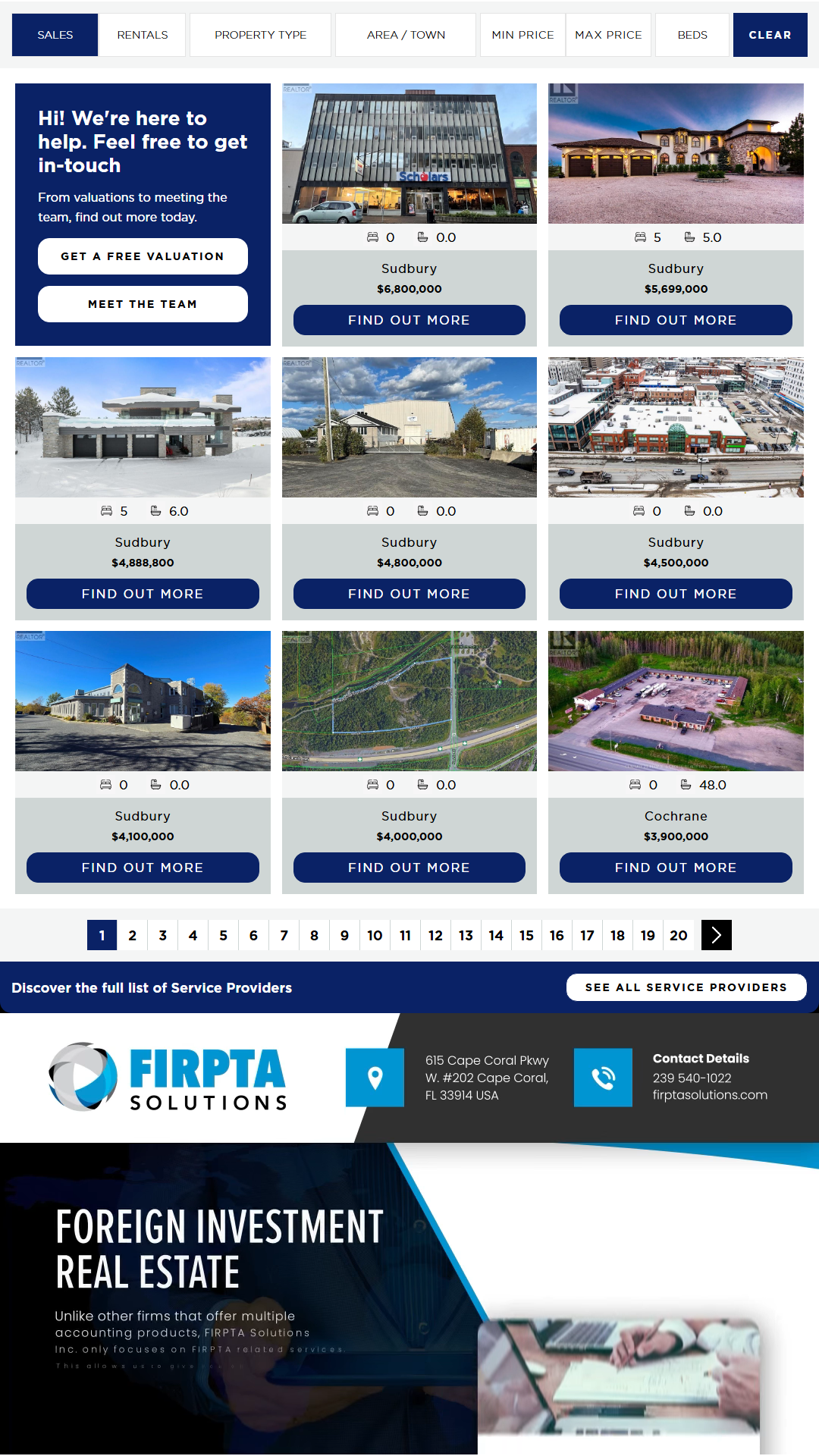Viewport: 819px width, 1456px height.
Task: View the $4,000,000 aerial land photo
Action: point(409,701)
